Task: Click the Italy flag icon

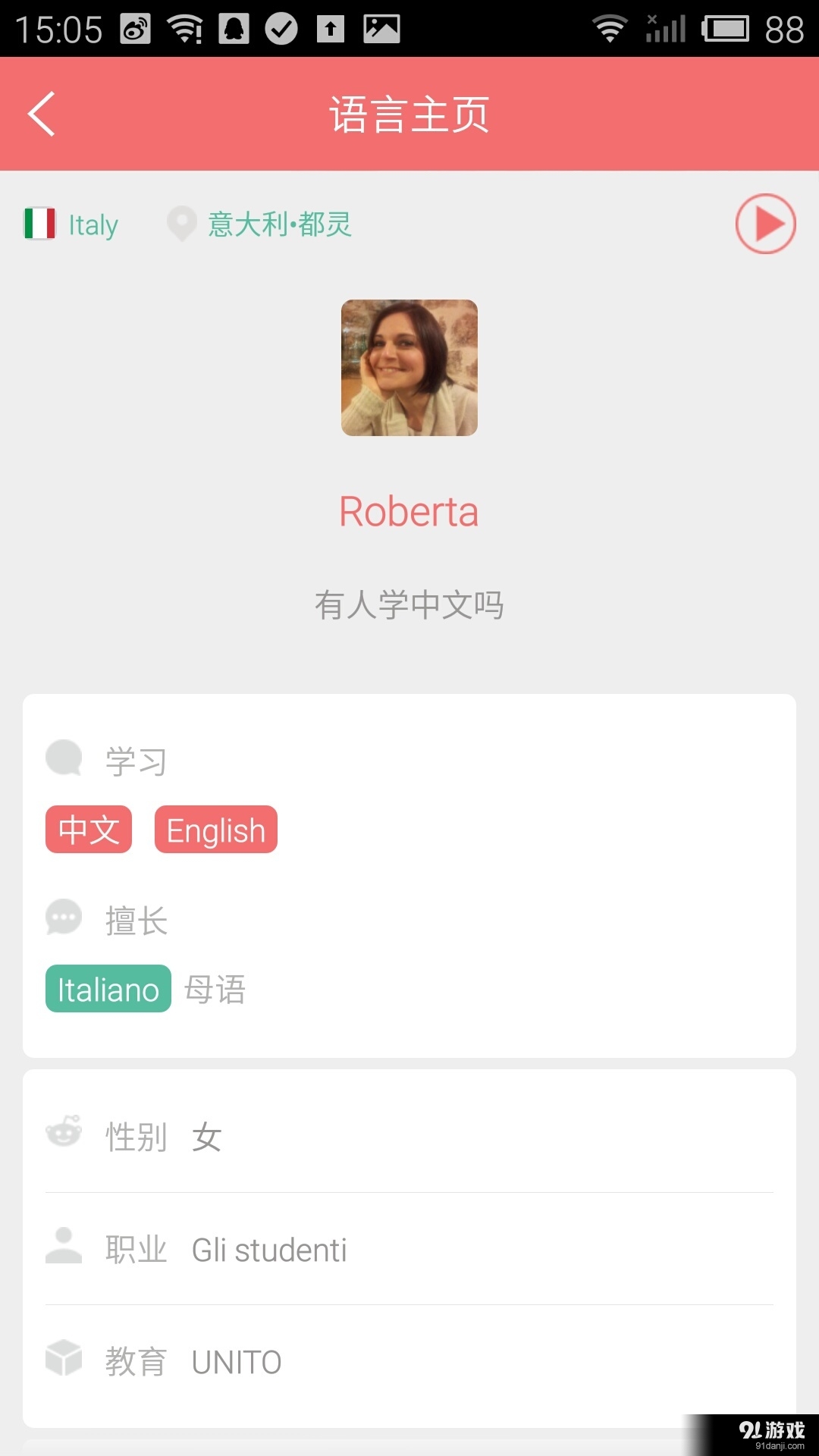Action: click(x=38, y=224)
